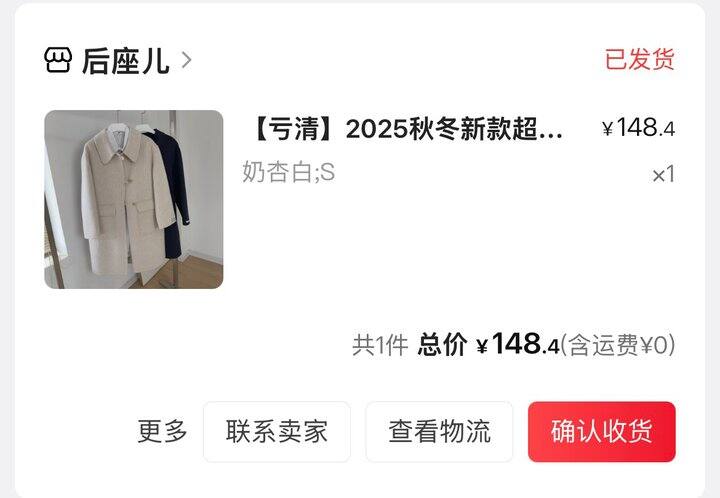Confirm receipt with 确认收货

coord(601,432)
